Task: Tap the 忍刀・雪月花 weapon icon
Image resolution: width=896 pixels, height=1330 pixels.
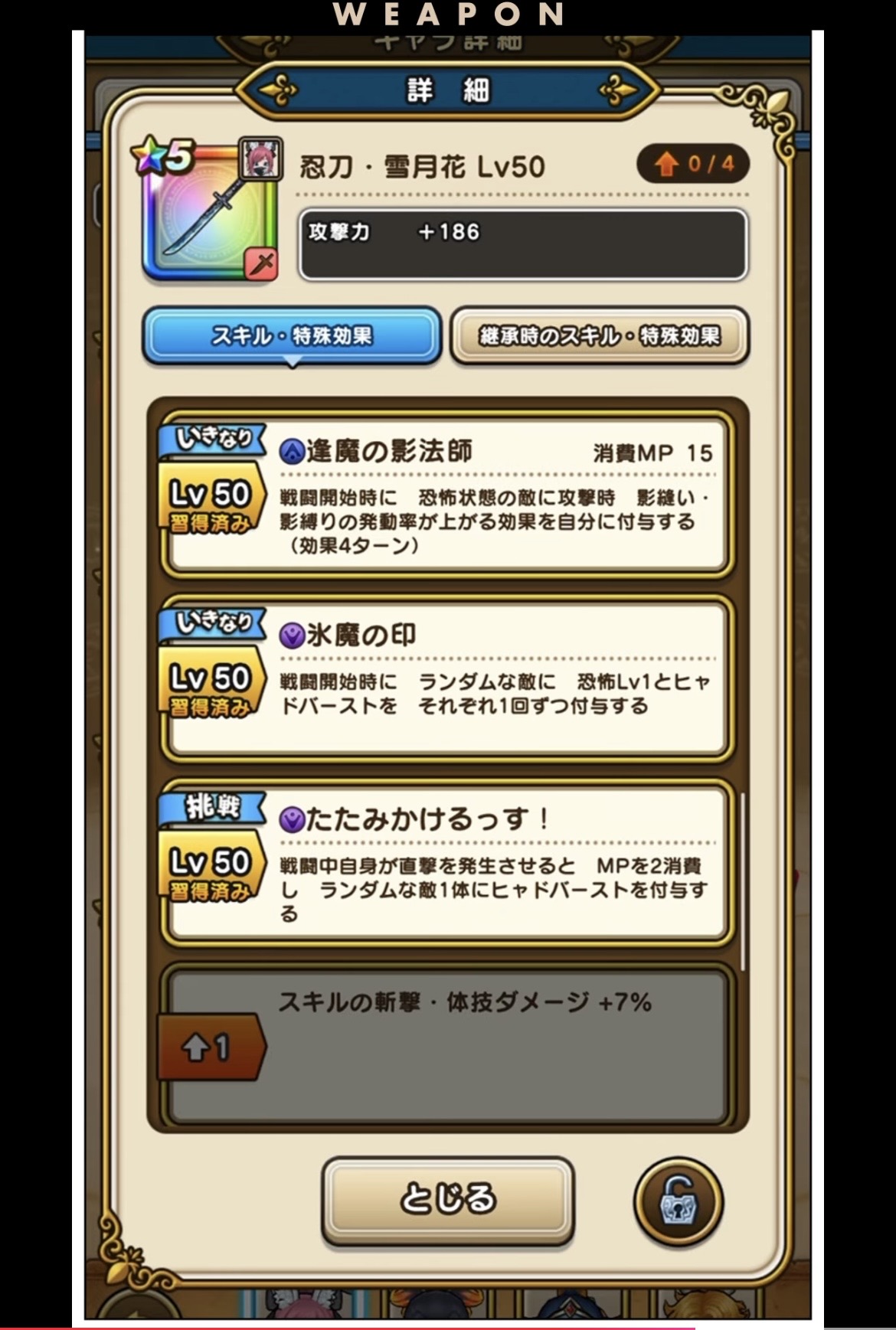Action: point(210,211)
